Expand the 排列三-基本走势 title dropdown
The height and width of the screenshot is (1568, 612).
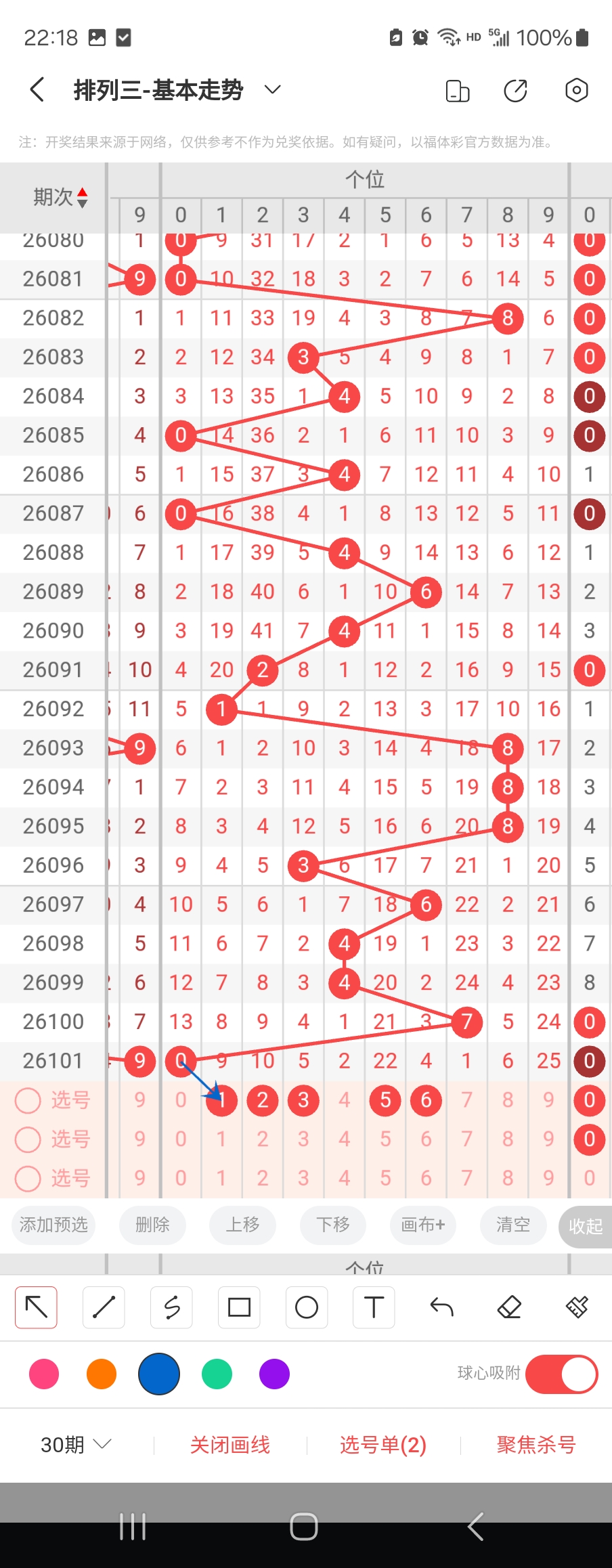[x=272, y=89]
